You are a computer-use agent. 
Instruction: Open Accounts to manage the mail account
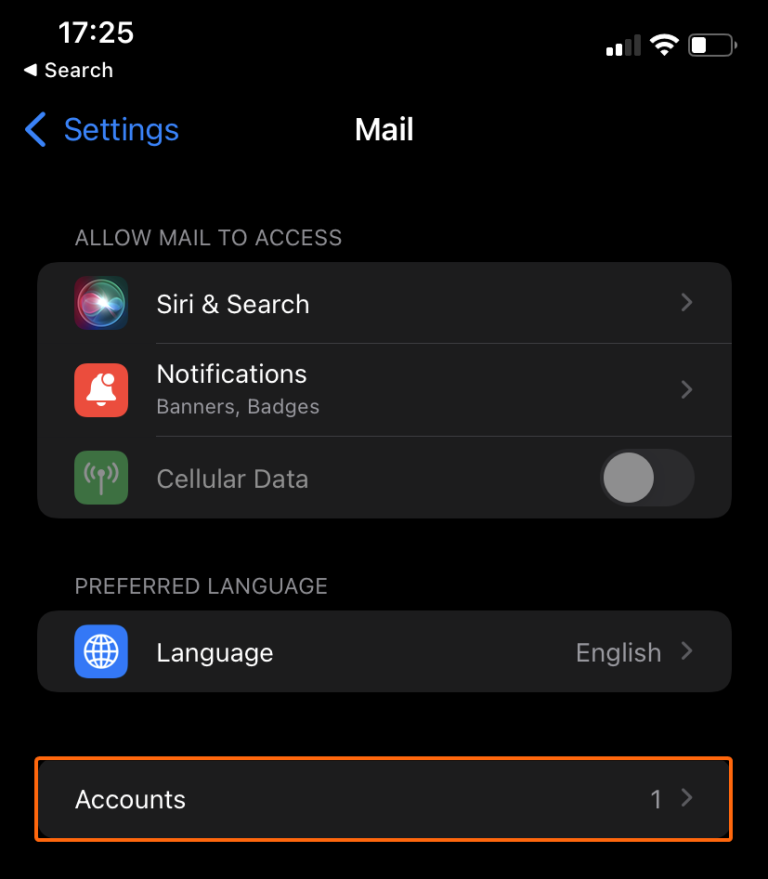click(x=384, y=799)
